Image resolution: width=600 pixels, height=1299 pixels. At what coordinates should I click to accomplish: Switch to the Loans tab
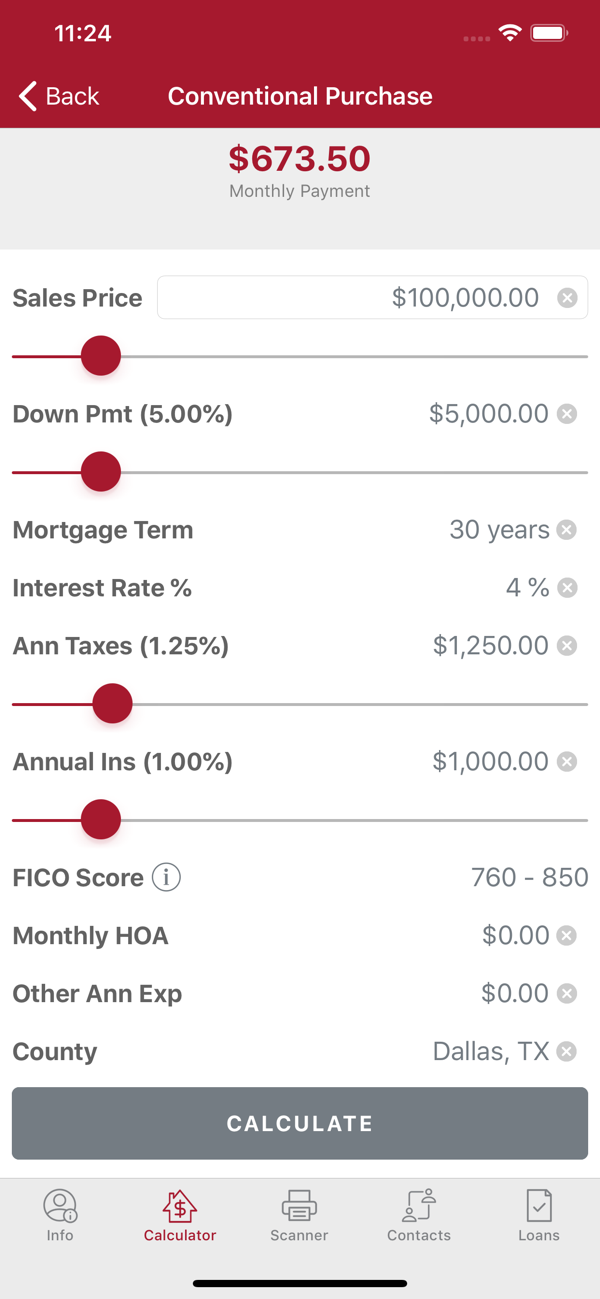coord(539,1215)
